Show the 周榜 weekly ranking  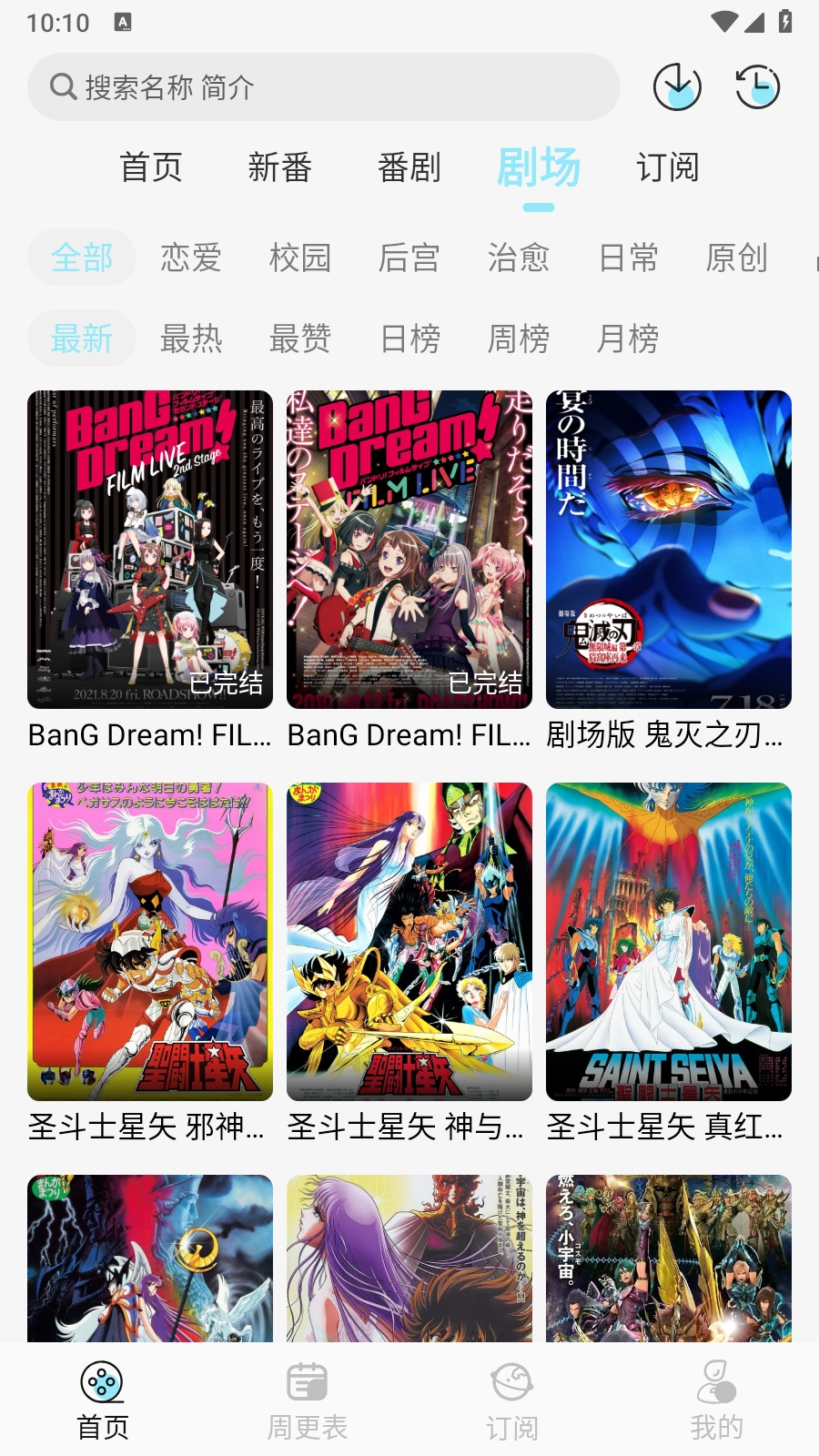[519, 339]
